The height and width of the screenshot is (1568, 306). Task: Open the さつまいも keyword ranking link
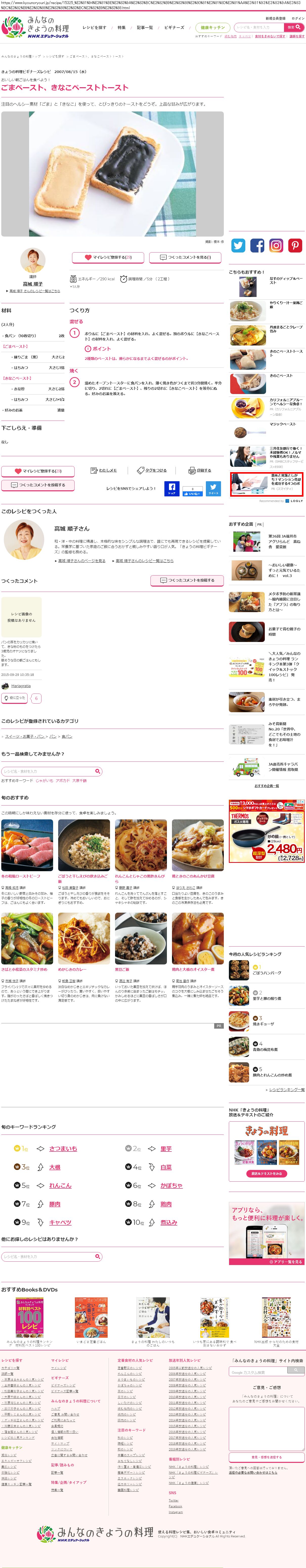click(x=63, y=1149)
